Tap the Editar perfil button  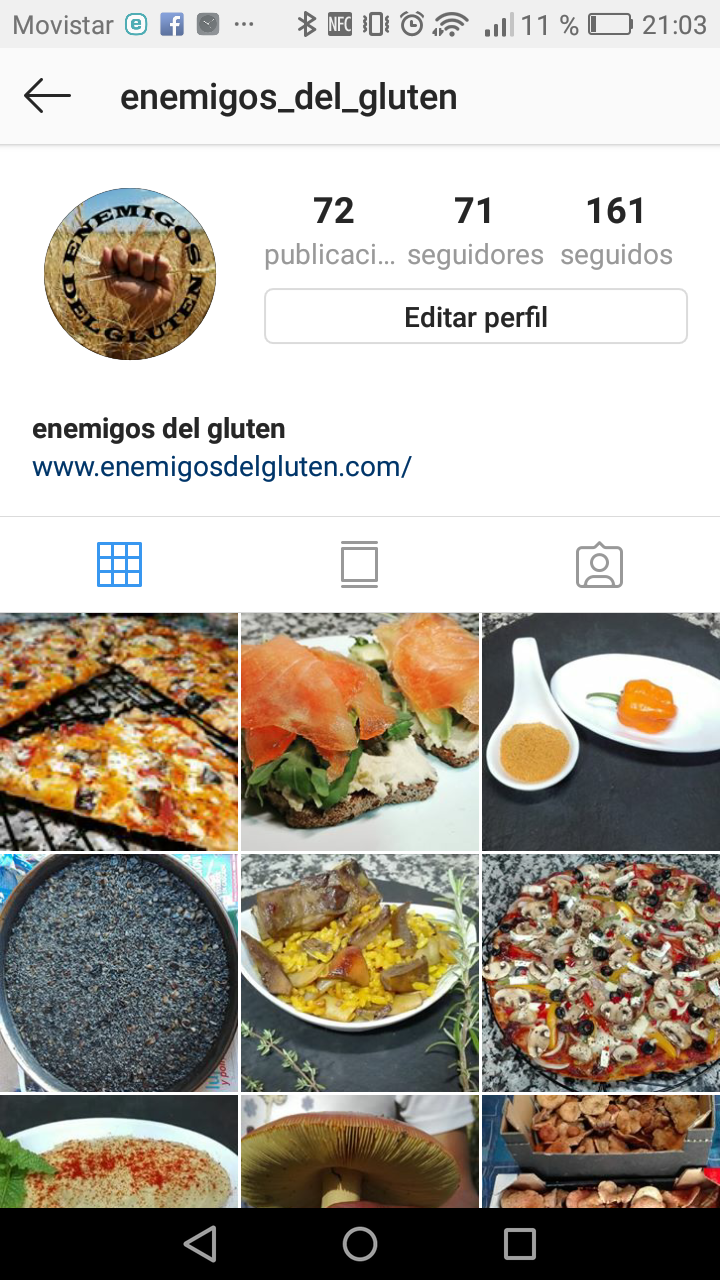pos(476,317)
